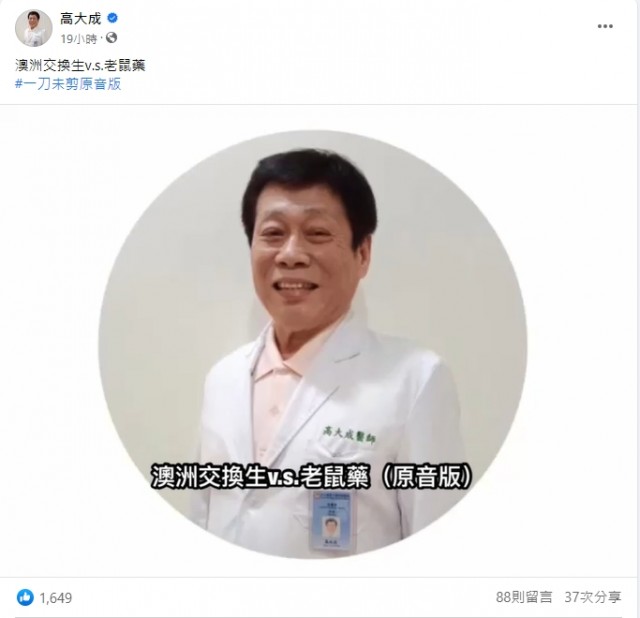The width and height of the screenshot is (640, 618).
Task: Open 高大成's profile picture
Action: [x=33, y=28]
